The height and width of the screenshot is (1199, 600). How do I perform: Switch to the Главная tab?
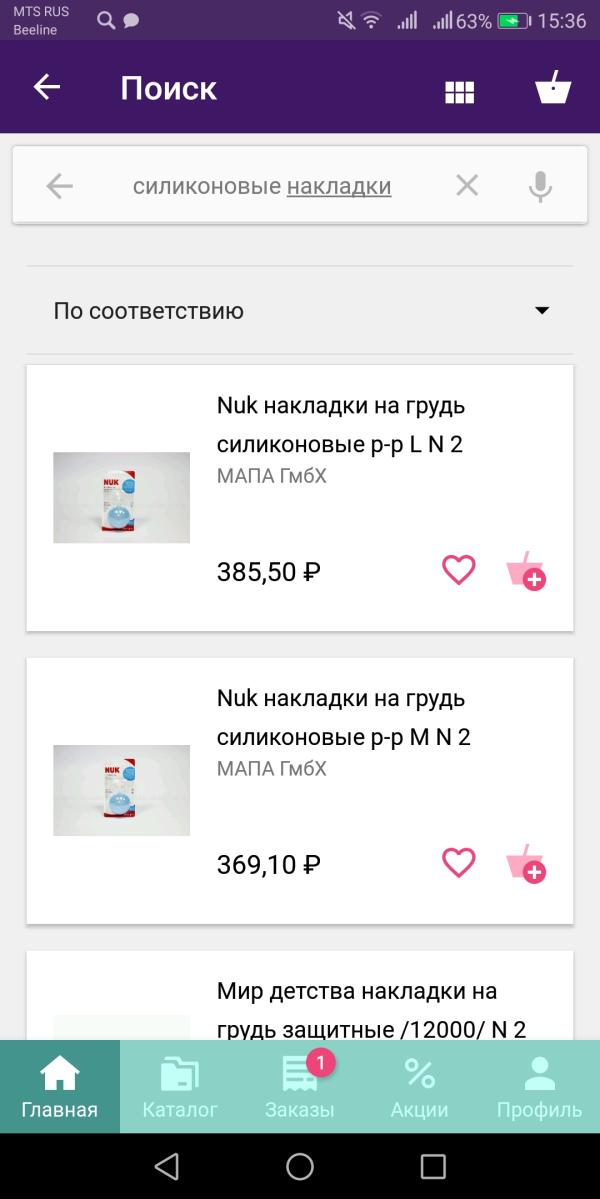[60, 1087]
